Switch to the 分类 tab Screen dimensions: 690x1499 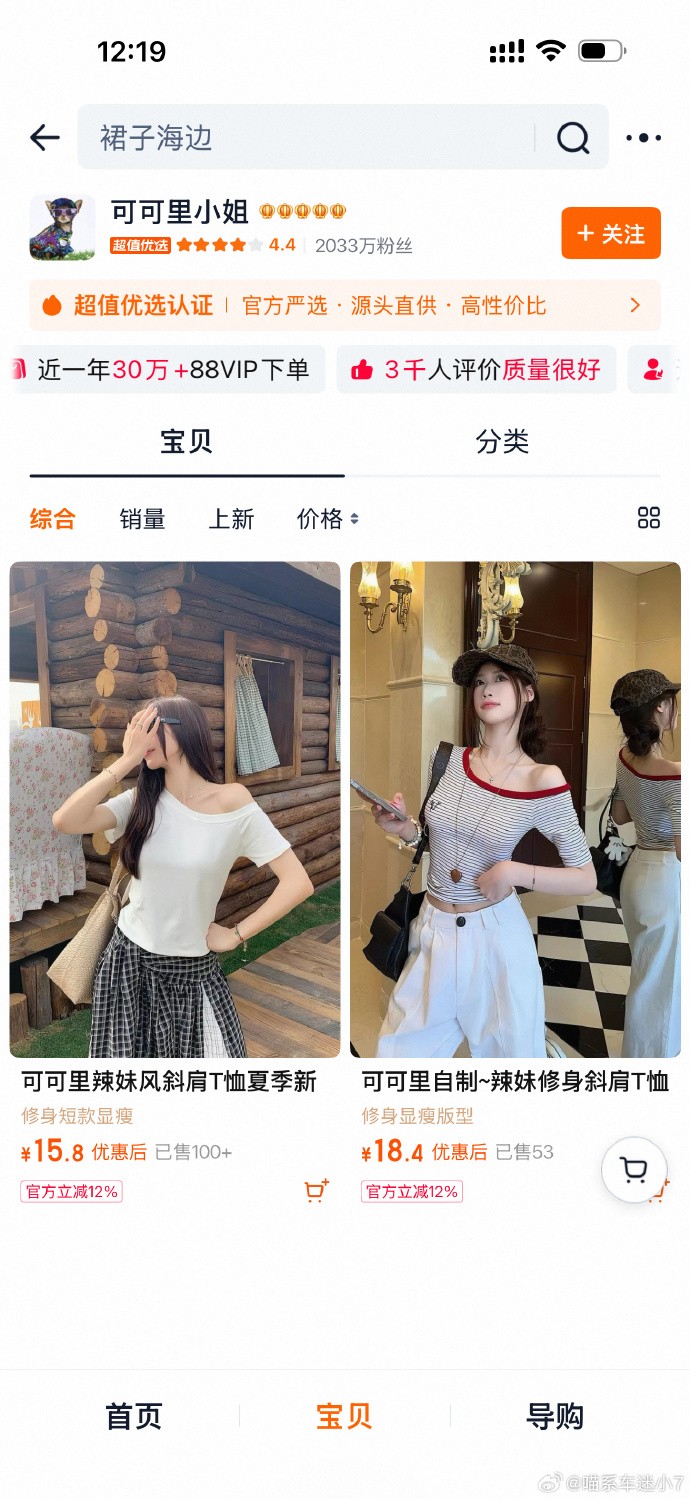tap(502, 442)
